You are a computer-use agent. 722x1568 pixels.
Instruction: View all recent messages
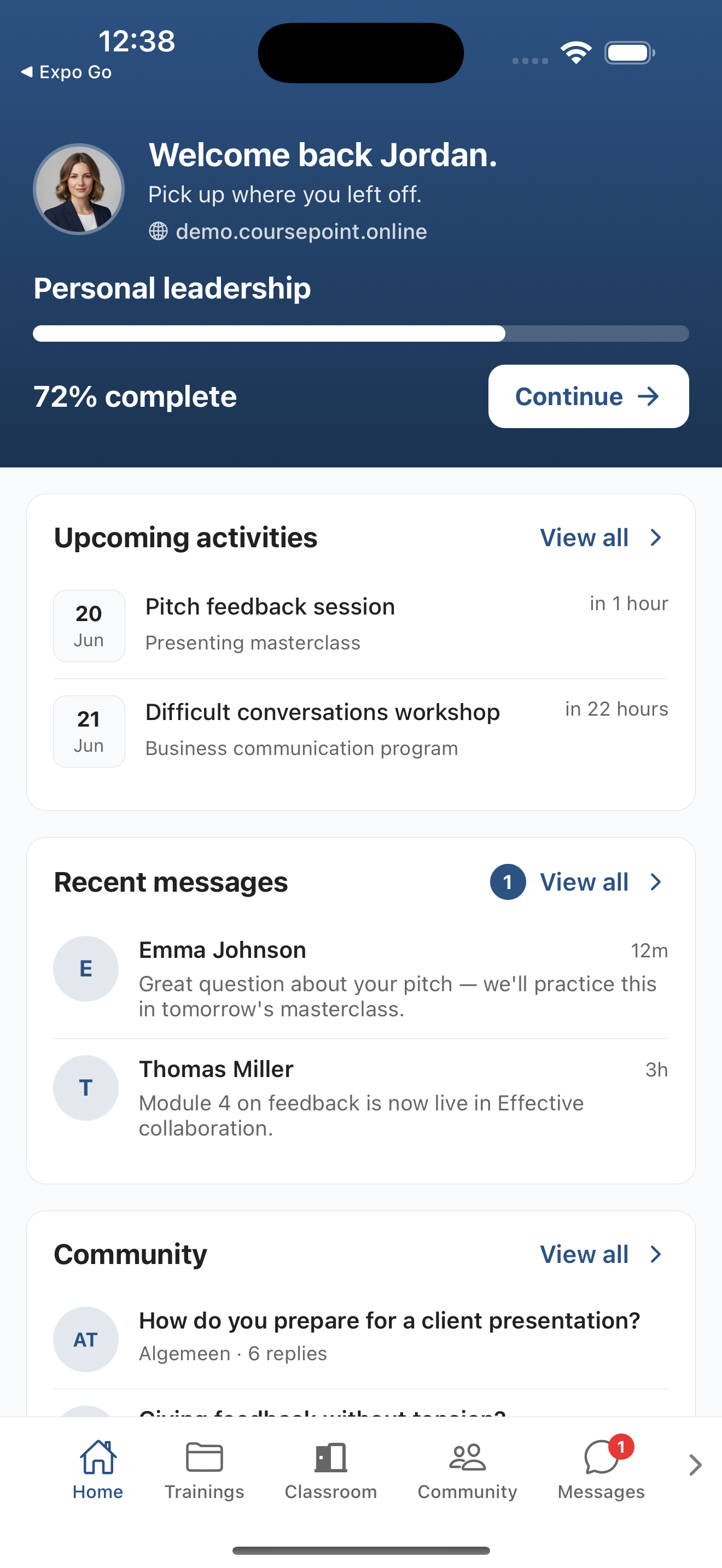(601, 882)
